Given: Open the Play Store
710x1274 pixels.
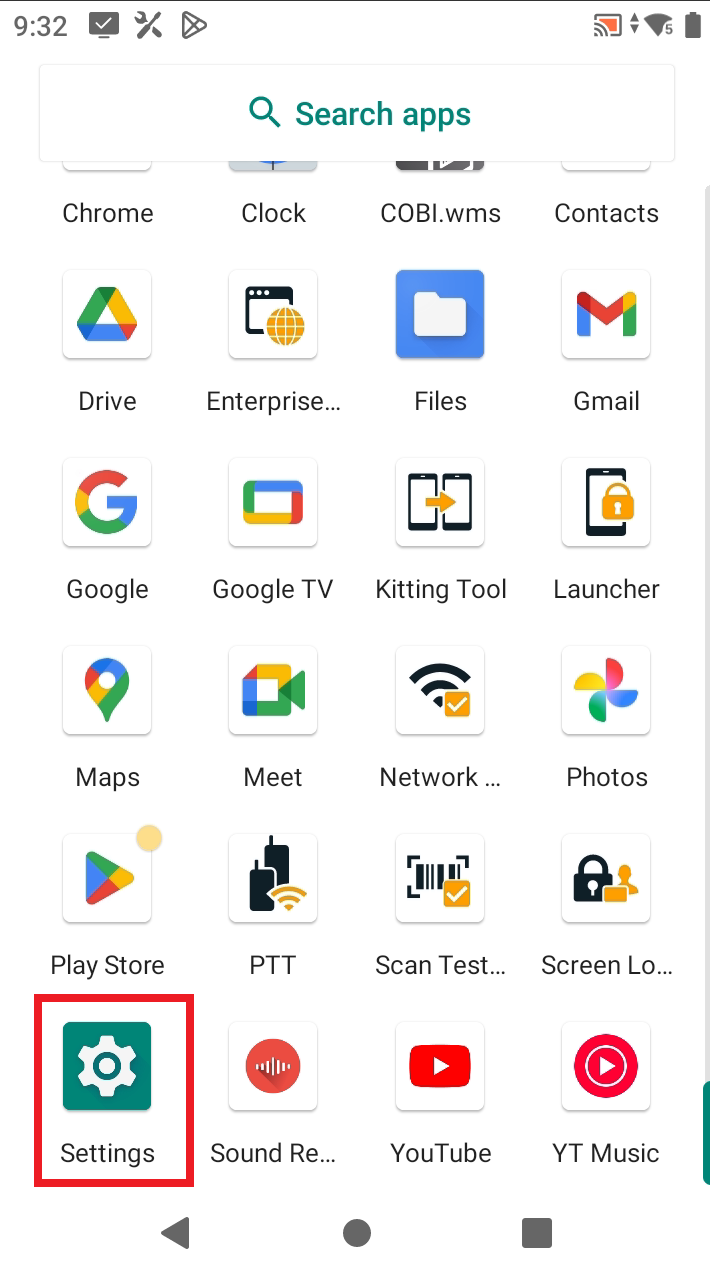Looking at the screenshot, I should click(107, 878).
